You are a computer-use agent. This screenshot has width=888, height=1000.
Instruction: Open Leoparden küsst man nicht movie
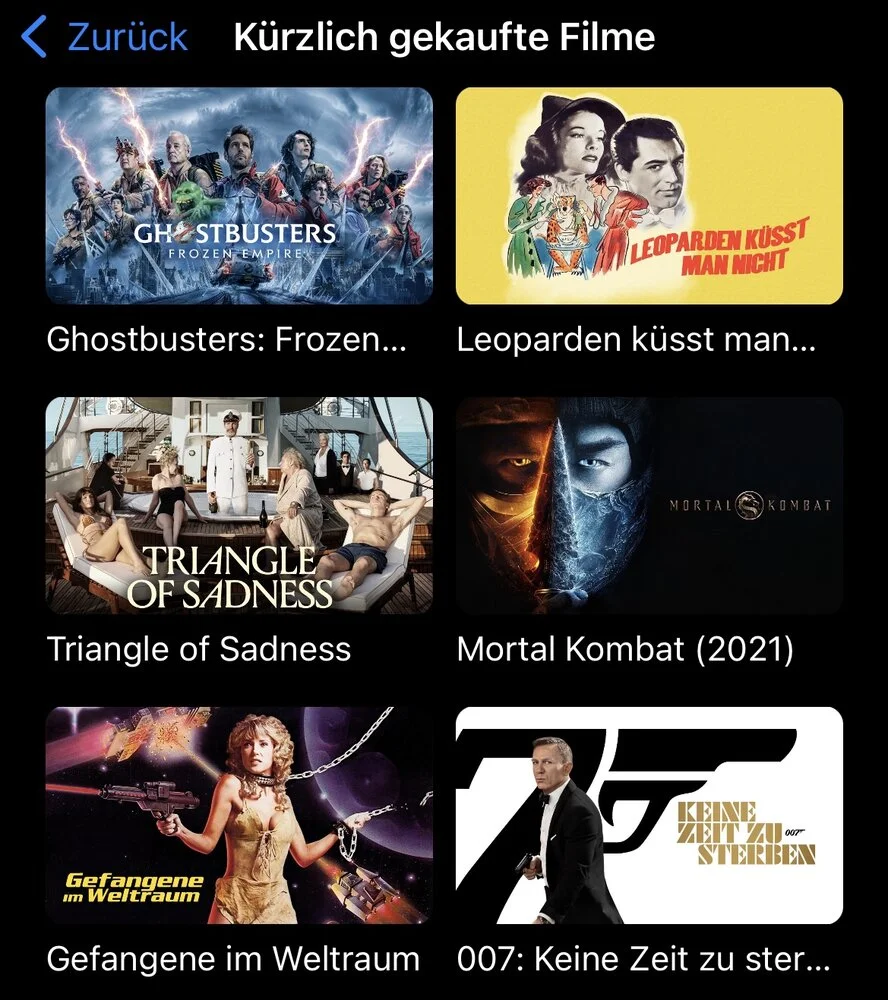pos(649,196)
